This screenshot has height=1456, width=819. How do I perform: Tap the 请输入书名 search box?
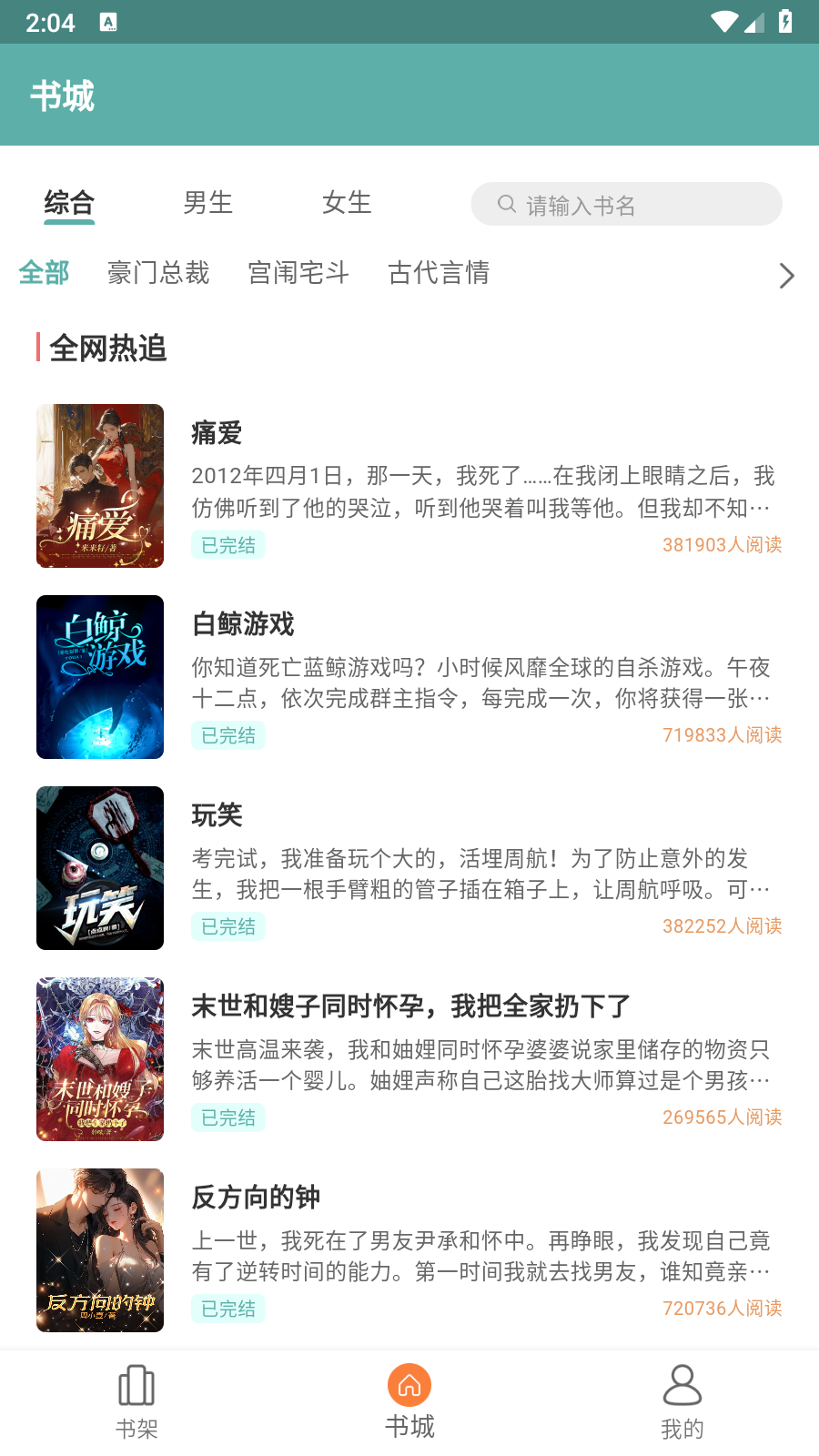(626, 205)
